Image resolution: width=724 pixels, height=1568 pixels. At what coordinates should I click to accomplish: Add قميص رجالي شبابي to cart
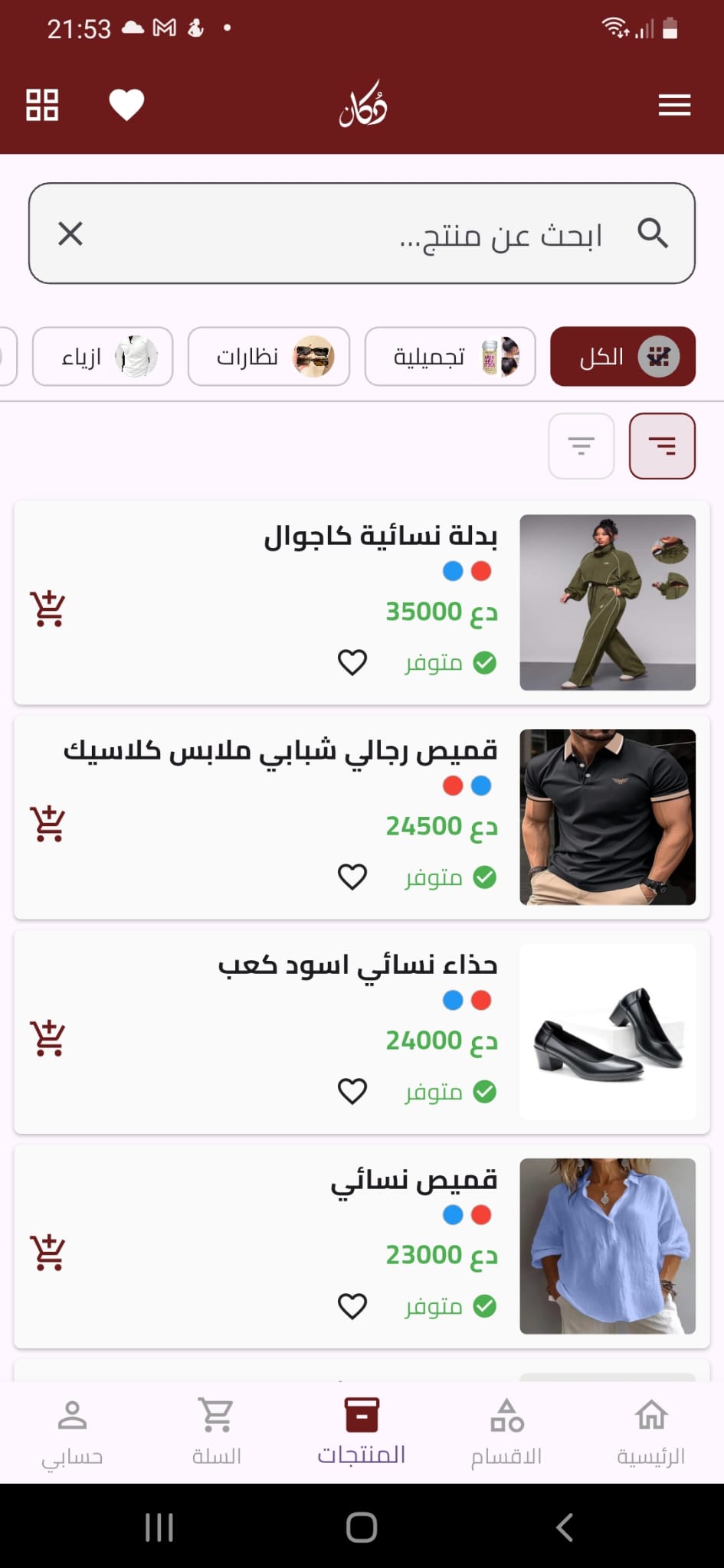tap(47, 822)
